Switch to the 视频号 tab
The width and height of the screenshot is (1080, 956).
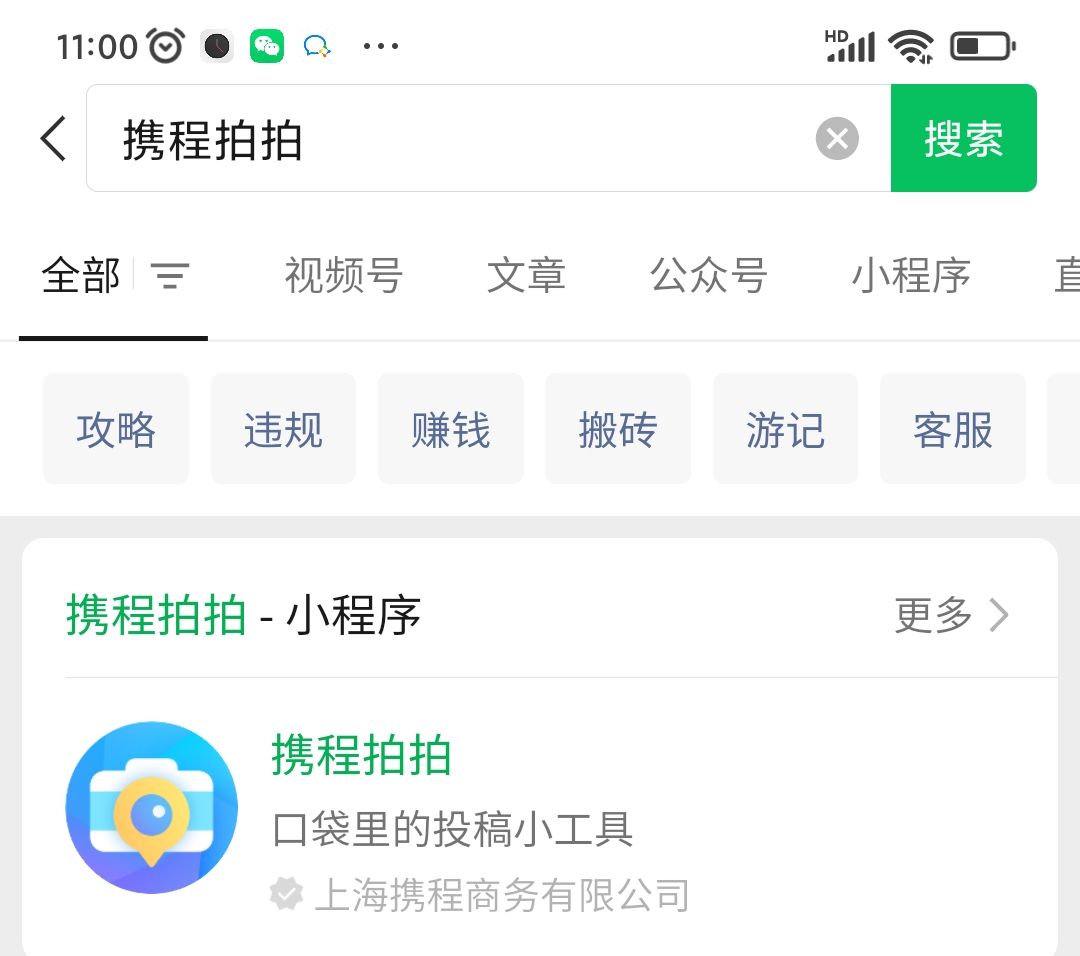pyautogui.click(x=343, y=276)
